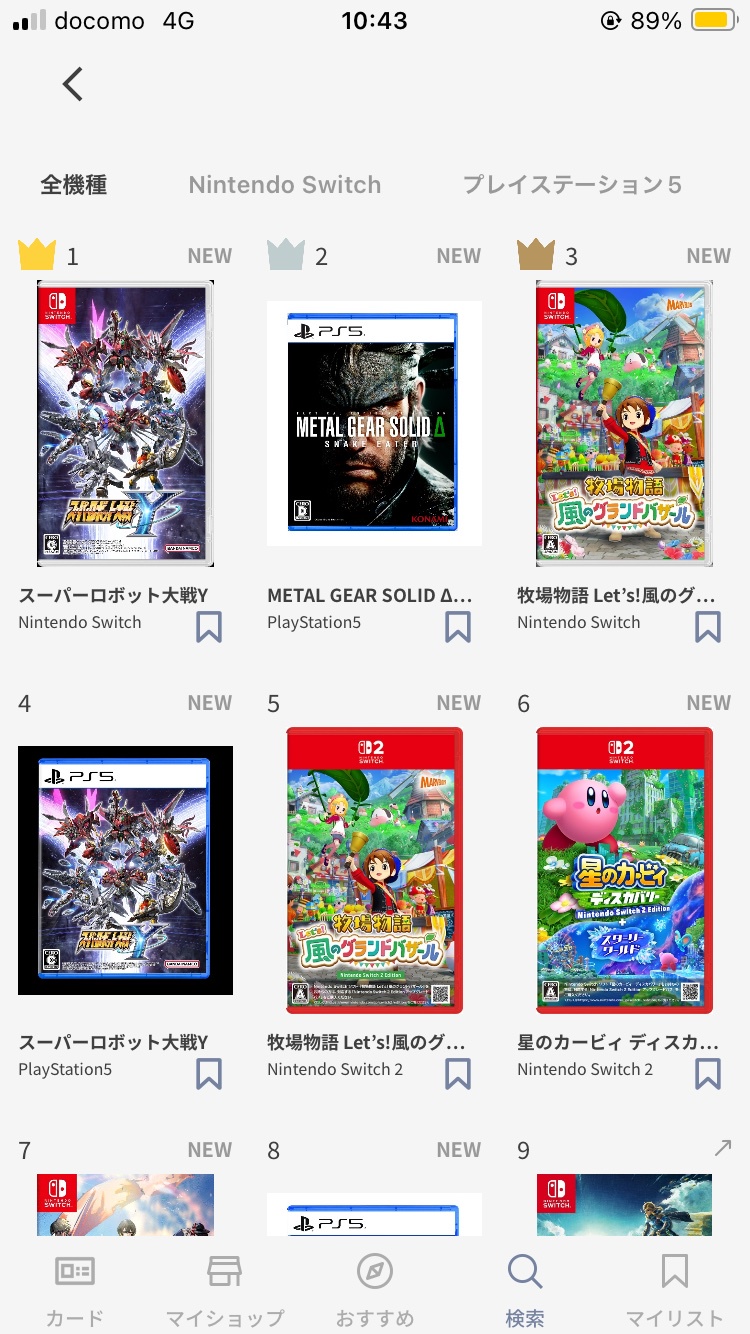The width and height of the screenshot is (750, 1334).
Task: Open 星のカービィ ディスカバリー game tile
Action: [624, 870]
